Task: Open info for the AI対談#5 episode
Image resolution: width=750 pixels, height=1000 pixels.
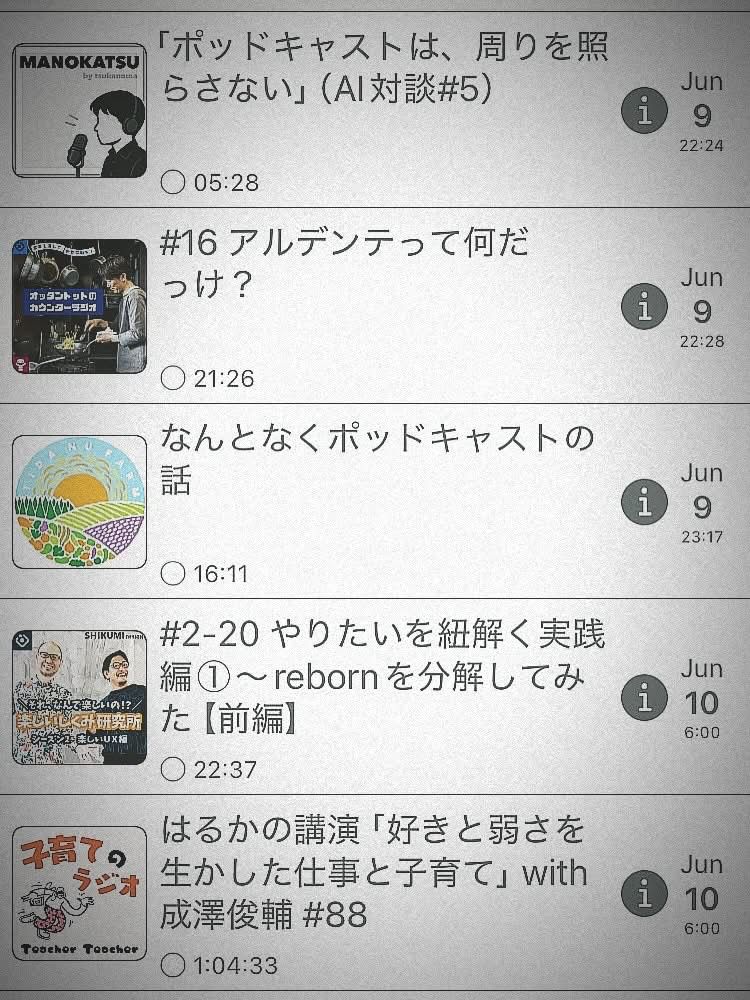Action: pos(644,111)
